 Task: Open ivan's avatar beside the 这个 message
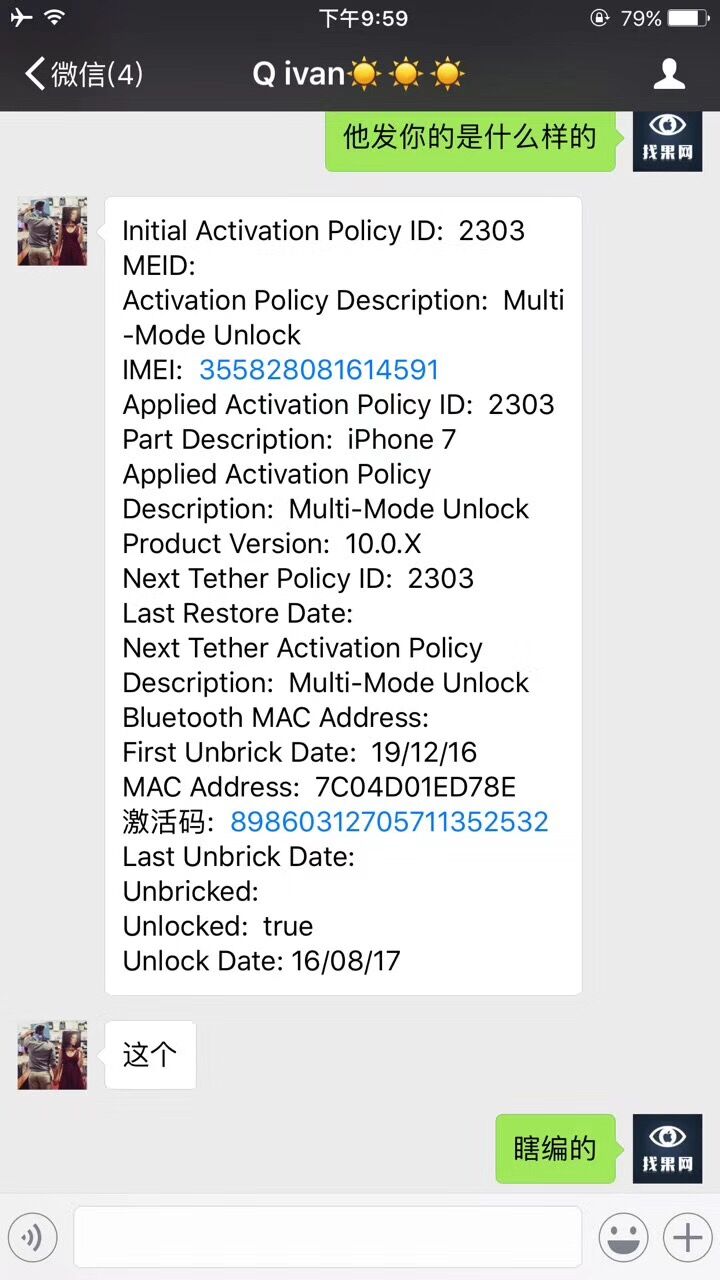[52, 1054]
